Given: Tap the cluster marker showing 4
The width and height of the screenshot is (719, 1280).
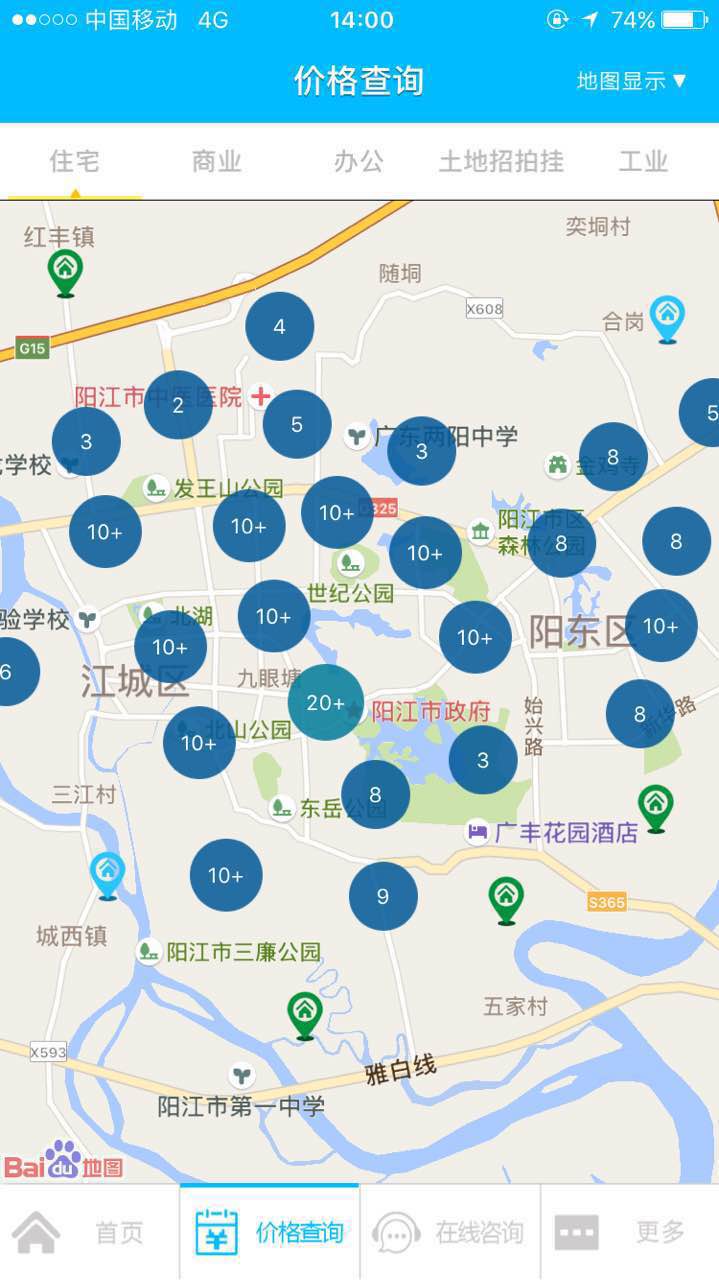Looking at the screenshot, I should pos(280,326).
